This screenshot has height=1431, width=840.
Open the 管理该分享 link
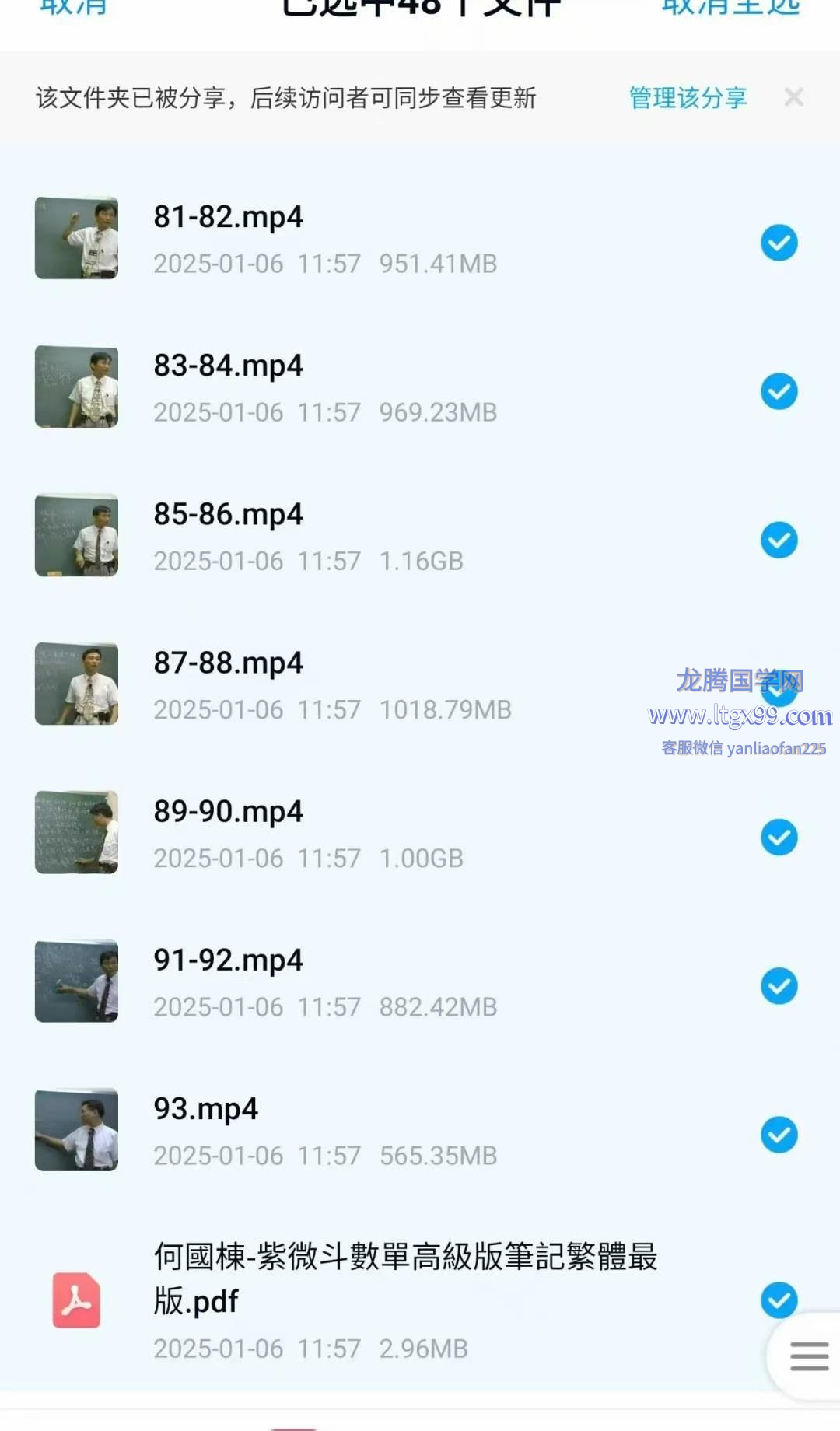[688, 98]
